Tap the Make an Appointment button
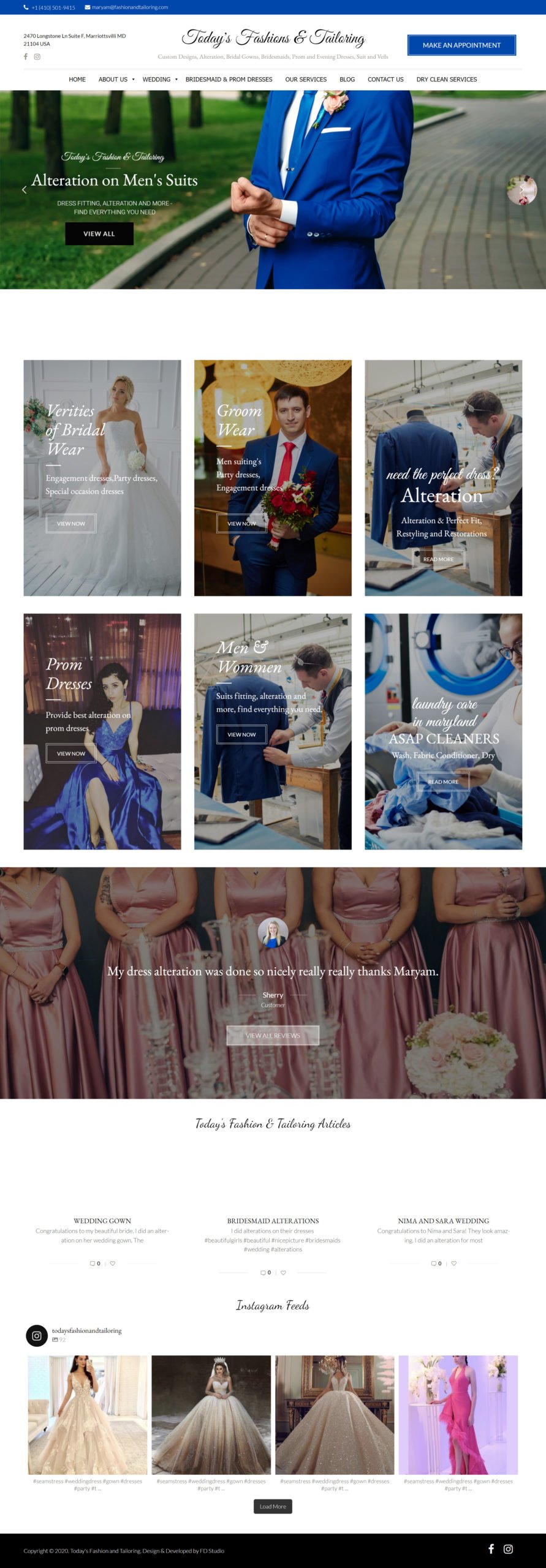This screenshot has width=546, height=1568. coord(461,45)
